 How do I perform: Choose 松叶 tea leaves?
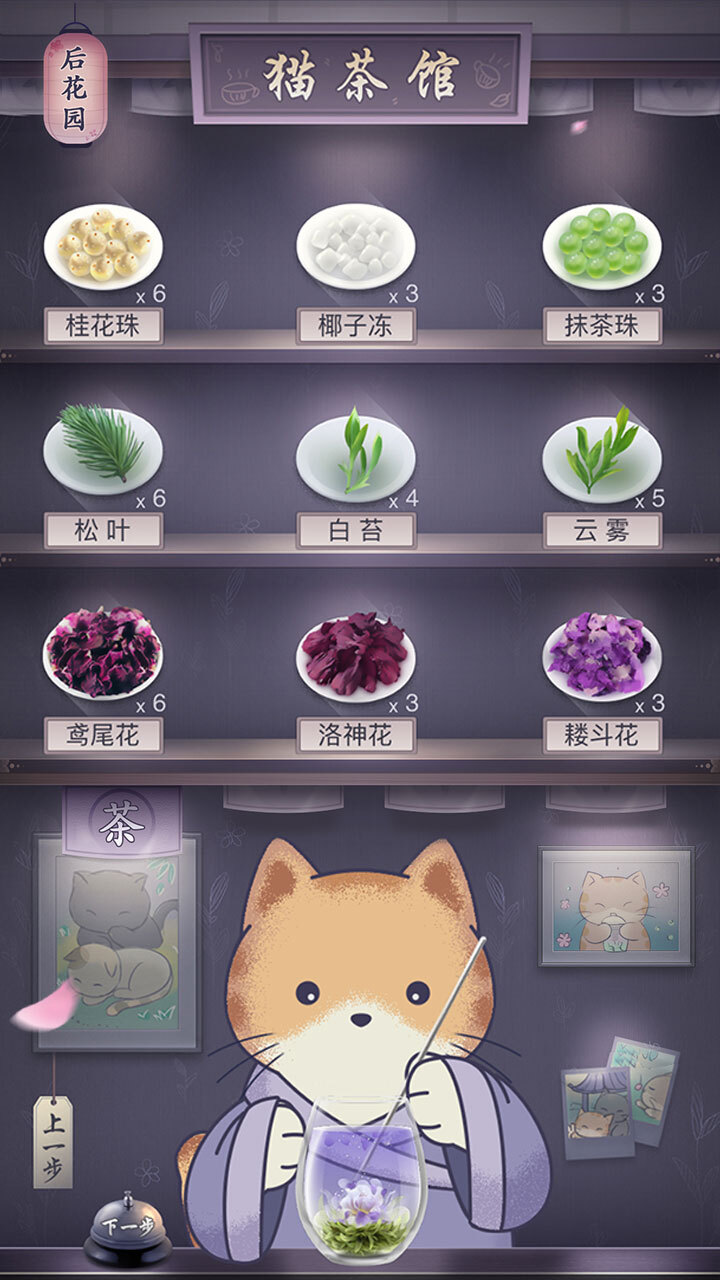[x=103, y=450]
